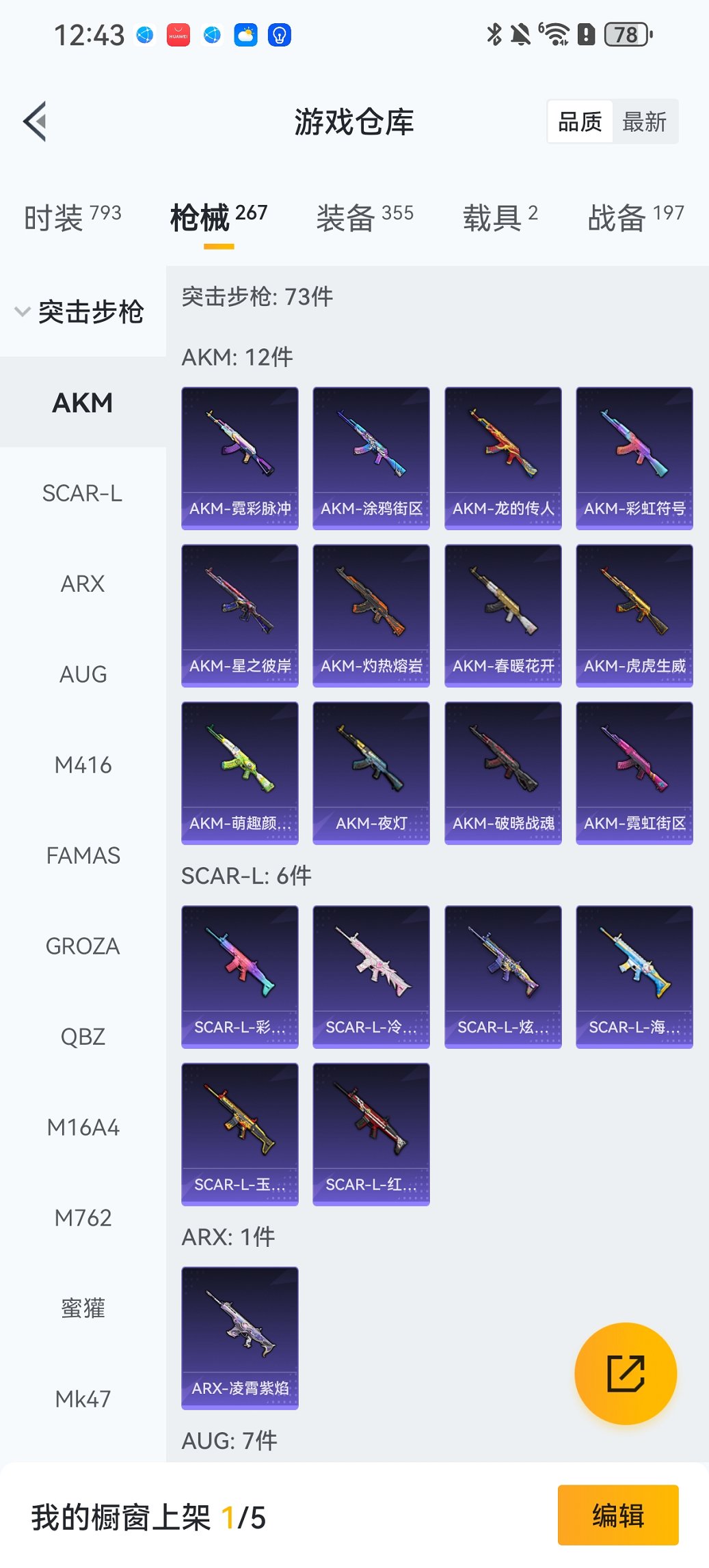
Task: Select M416 in the weapon list
Action: (x=82, y=765)
